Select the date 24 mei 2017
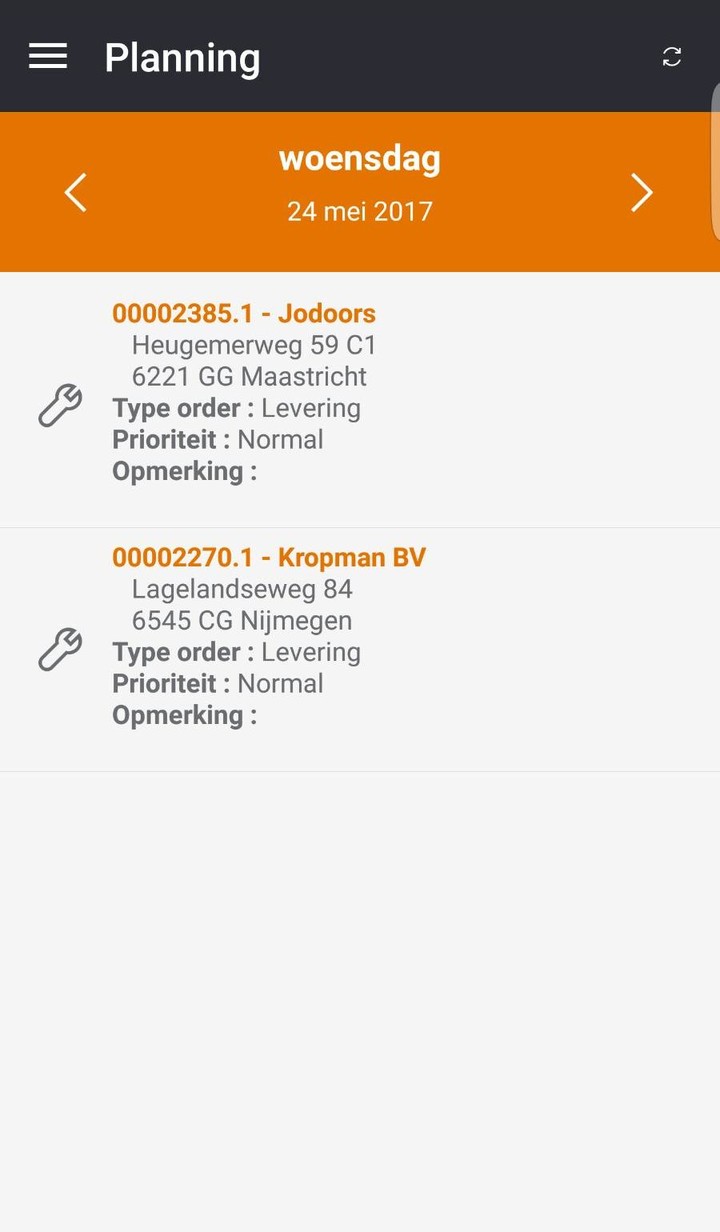Image resolution: width=720 pixels, height=1232 pixels. [360, 211]
